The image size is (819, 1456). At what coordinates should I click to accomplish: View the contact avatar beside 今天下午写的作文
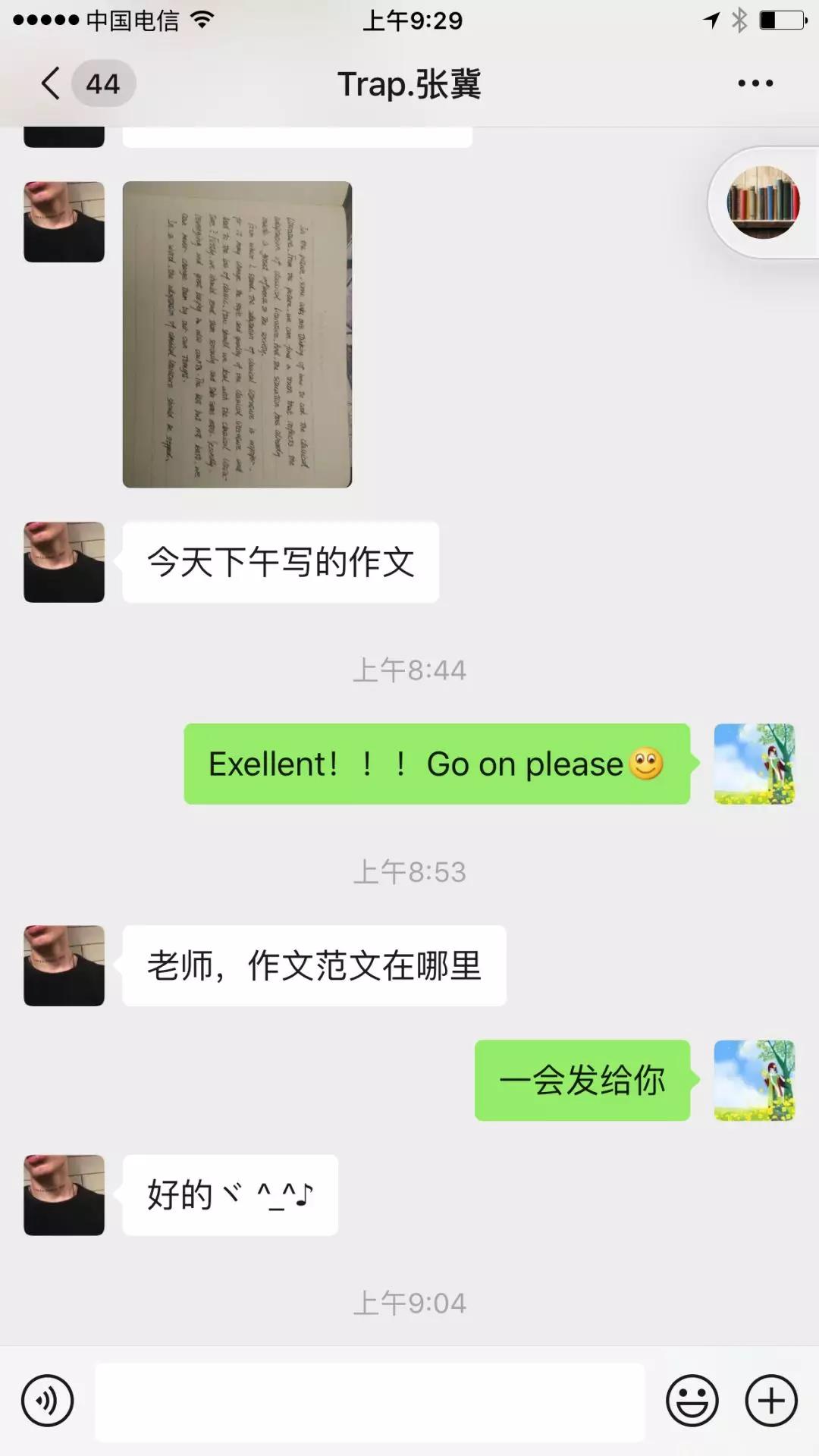64,562
